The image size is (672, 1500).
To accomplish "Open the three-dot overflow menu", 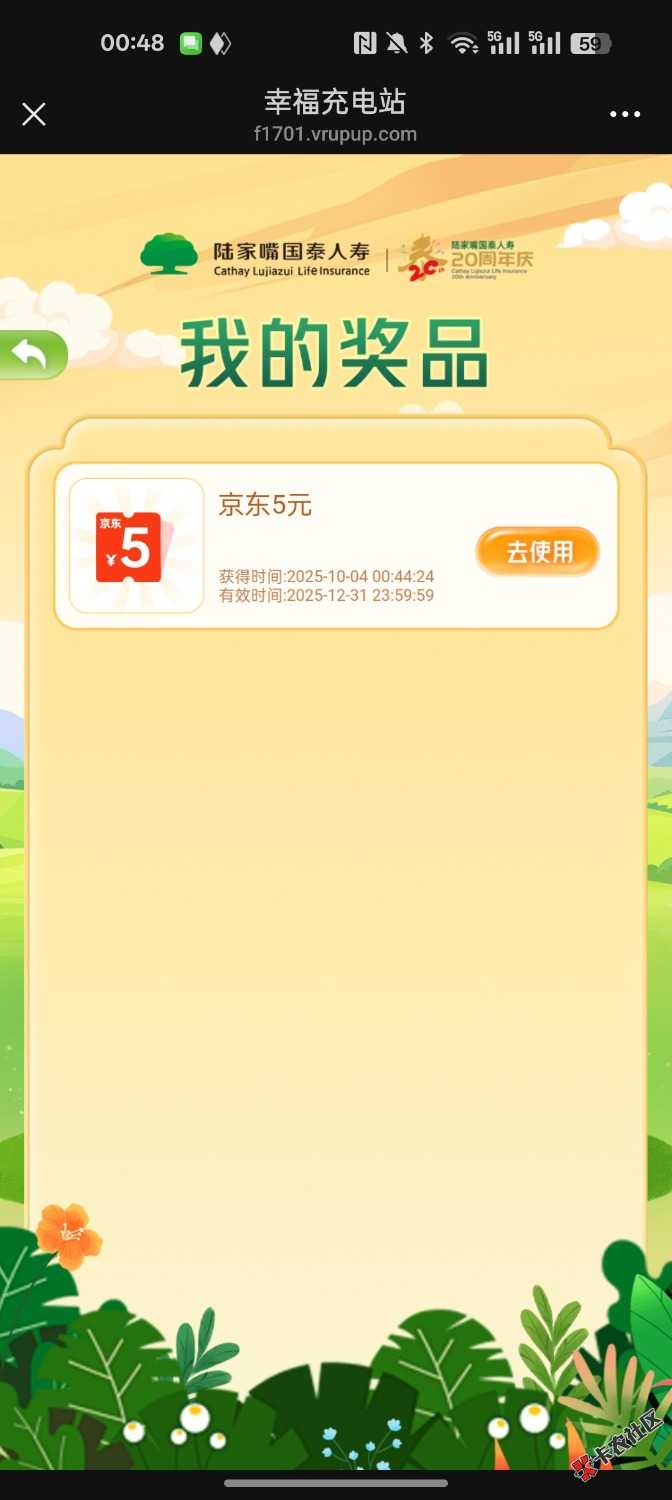I will tap(625, 115).
